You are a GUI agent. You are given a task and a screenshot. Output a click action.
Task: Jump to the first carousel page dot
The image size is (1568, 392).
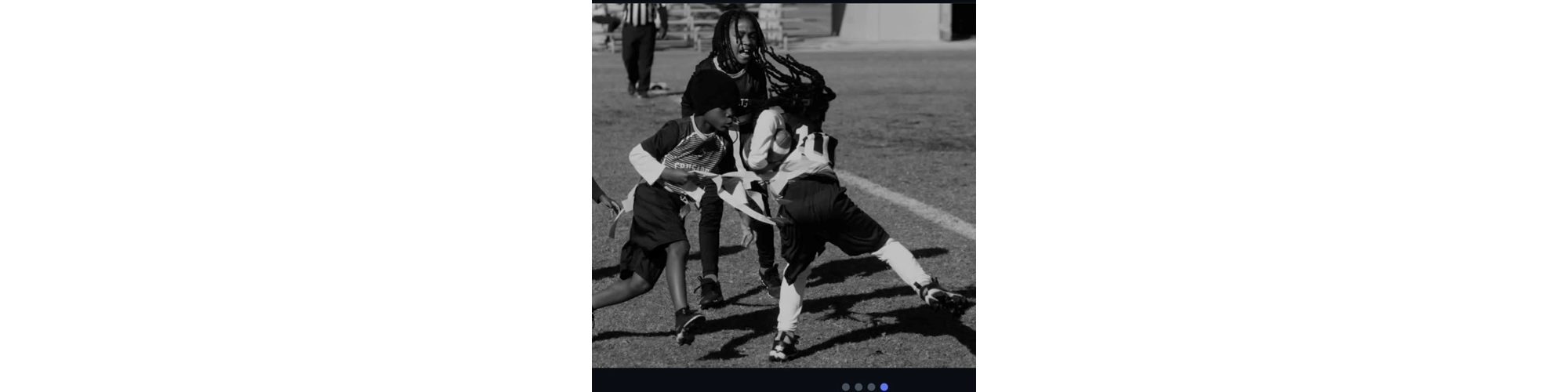[845, 387]
